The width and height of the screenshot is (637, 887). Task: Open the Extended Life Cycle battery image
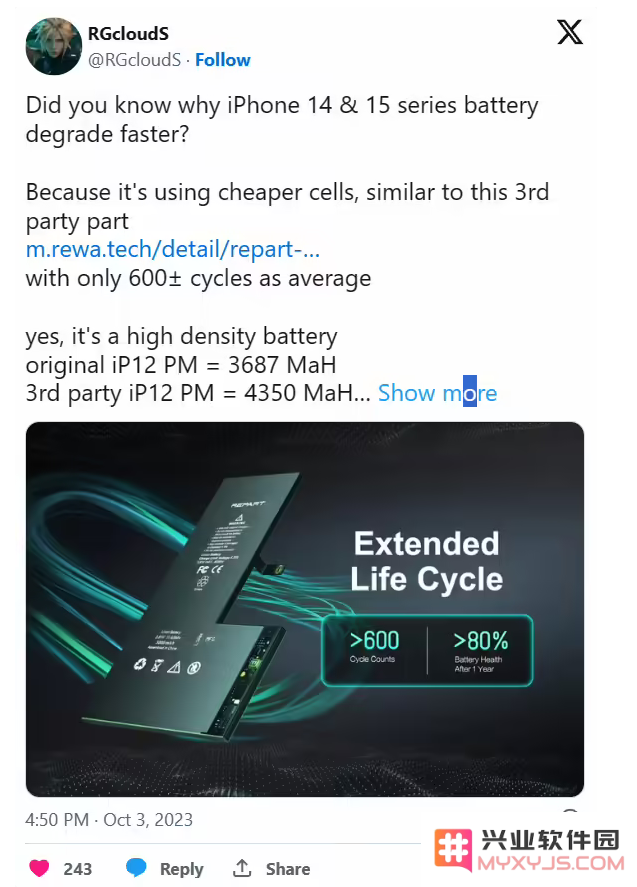304,608
